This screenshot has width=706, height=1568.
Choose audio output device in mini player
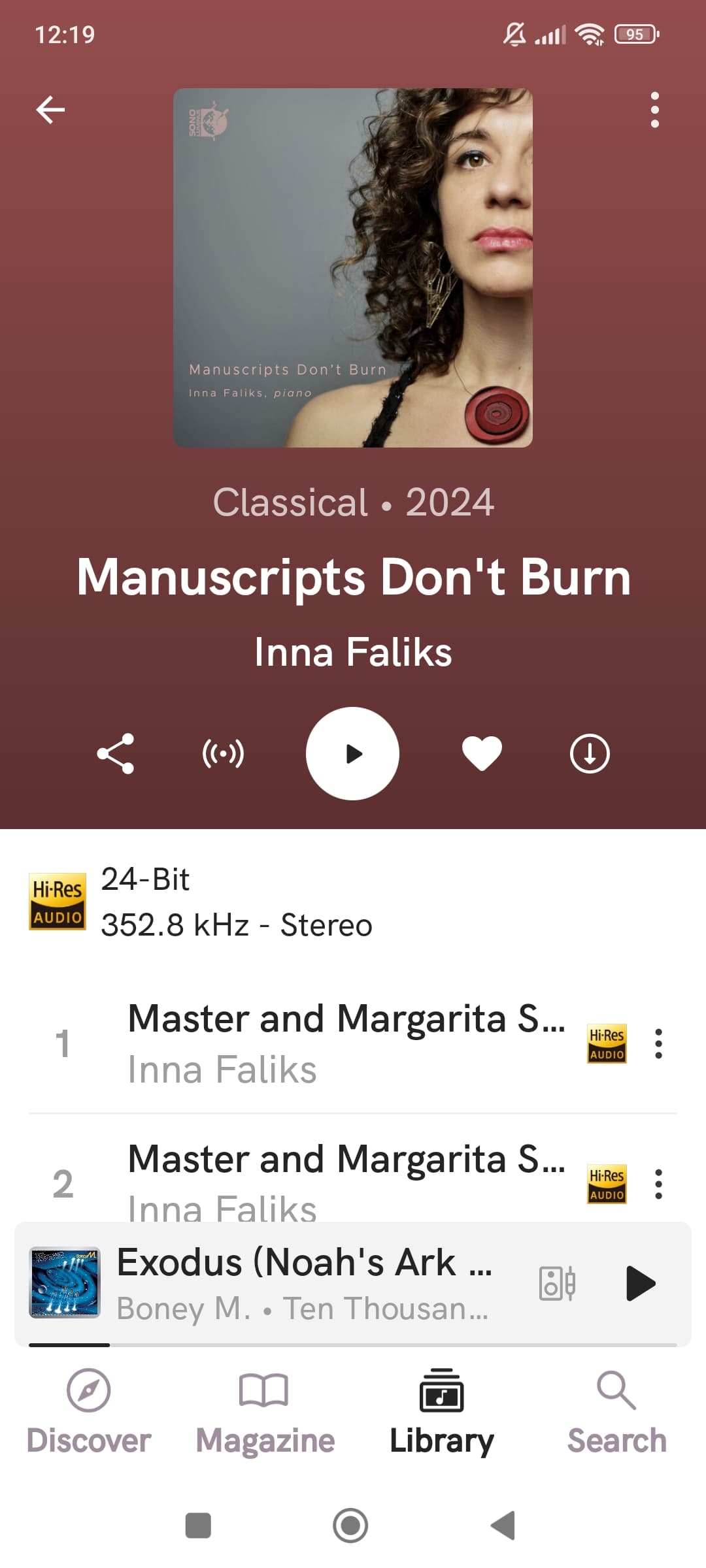557,1283
